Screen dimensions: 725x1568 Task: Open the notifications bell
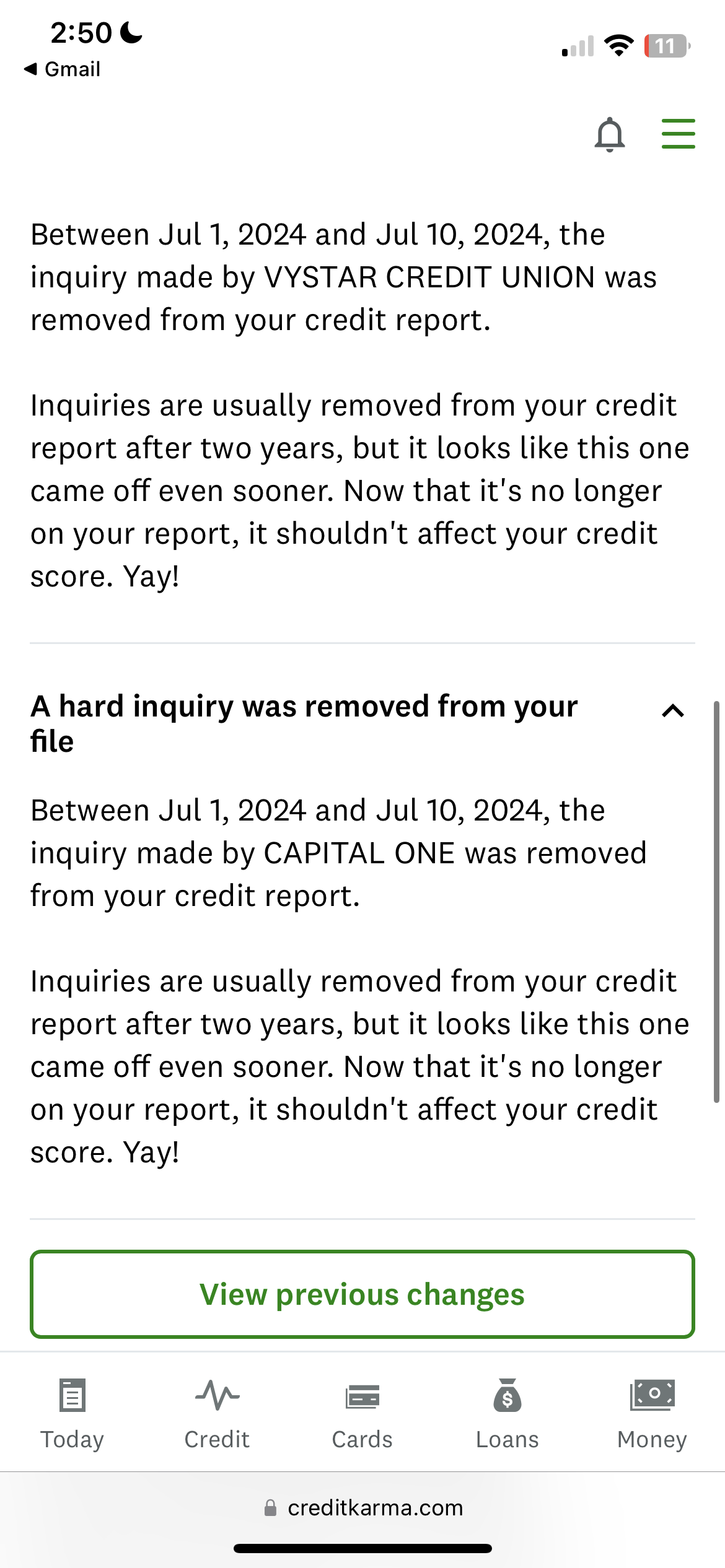coord(610,134)
